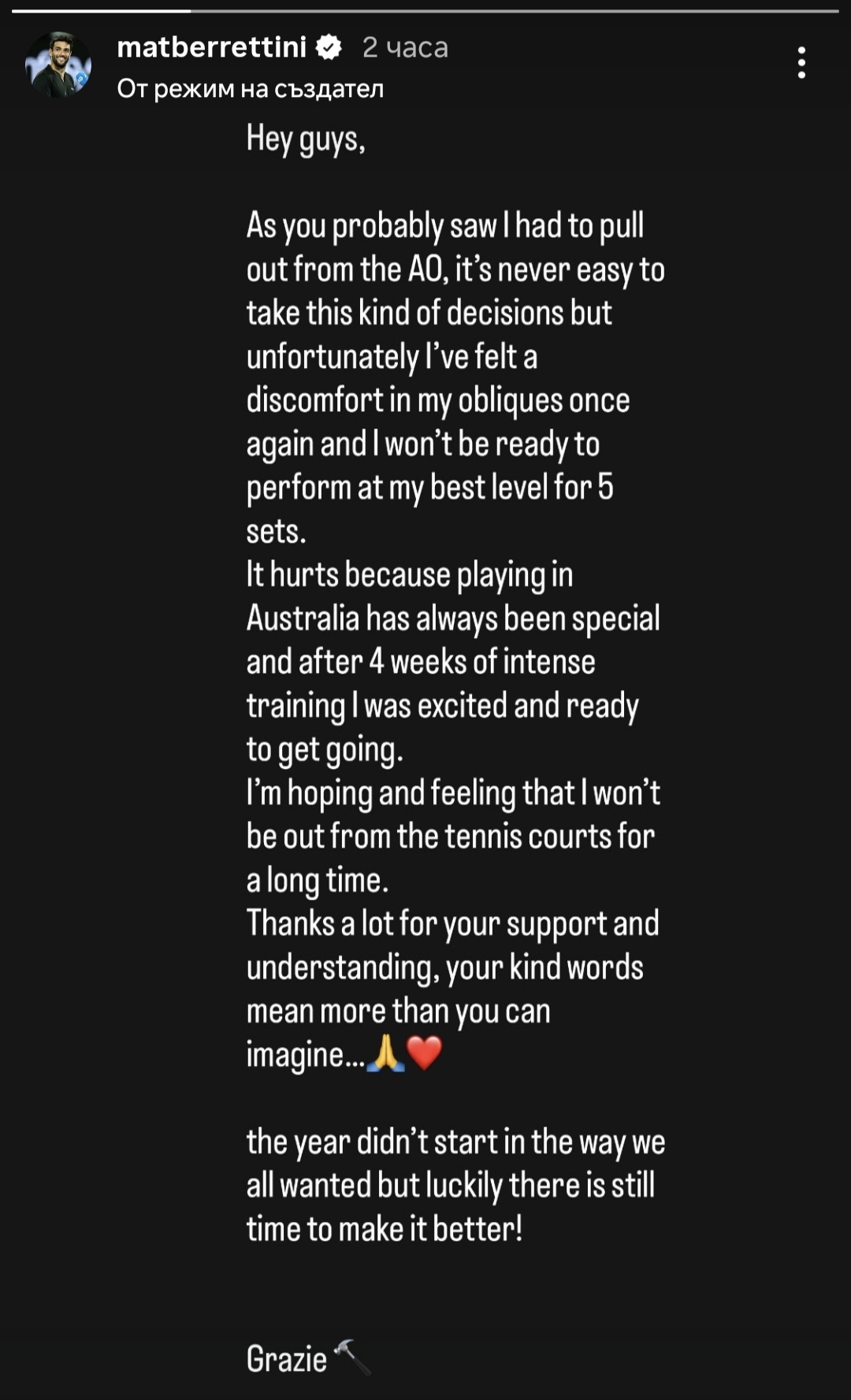Open matberrettini's profile picture
Viewport: 851px width, 1400px height.
click(58, 65)
